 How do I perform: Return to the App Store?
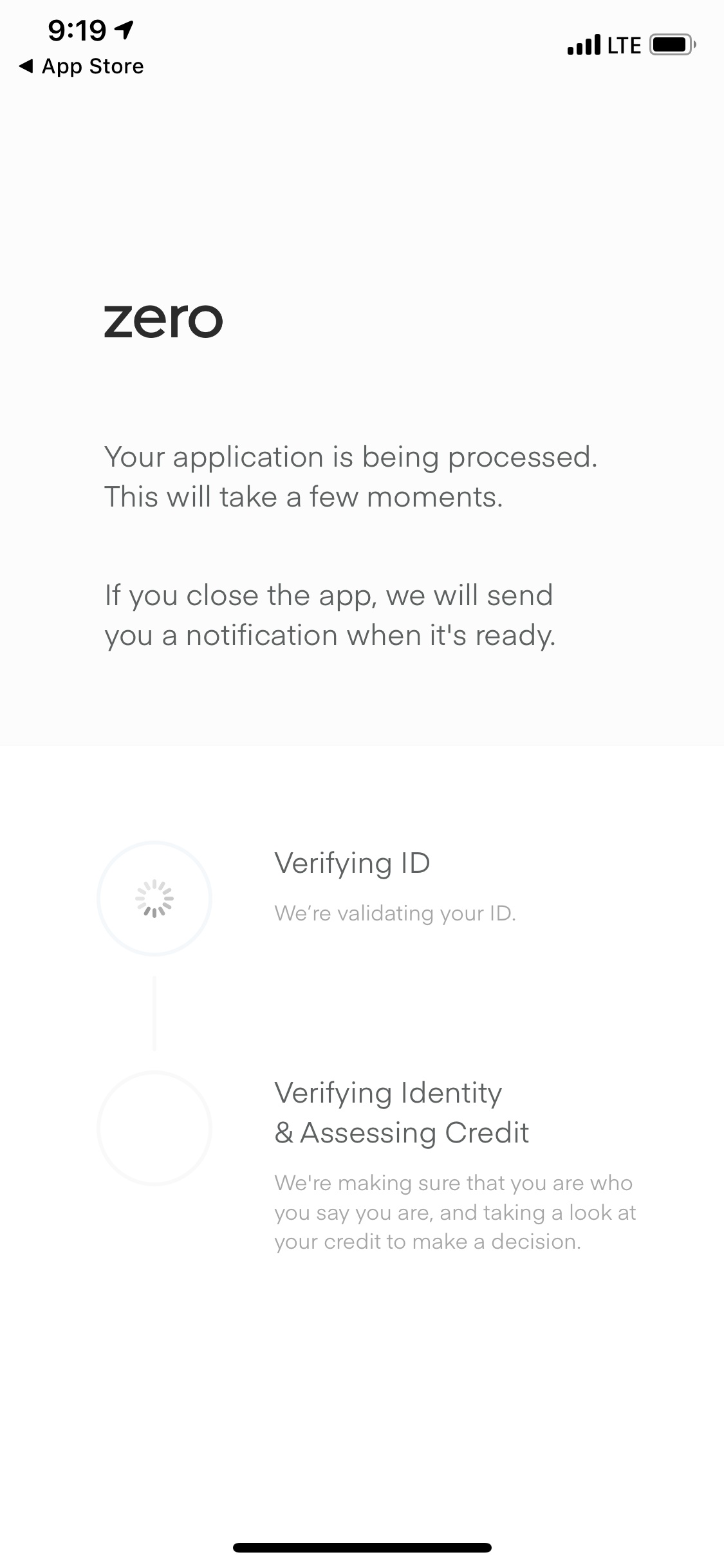82,66
